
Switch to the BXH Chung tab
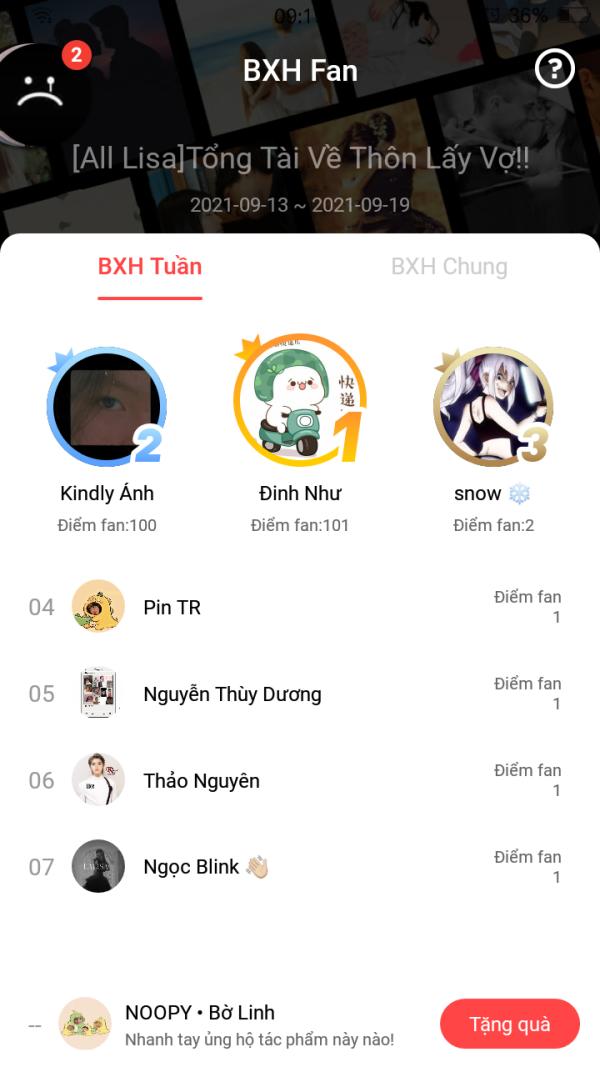[x=449, y=267]
